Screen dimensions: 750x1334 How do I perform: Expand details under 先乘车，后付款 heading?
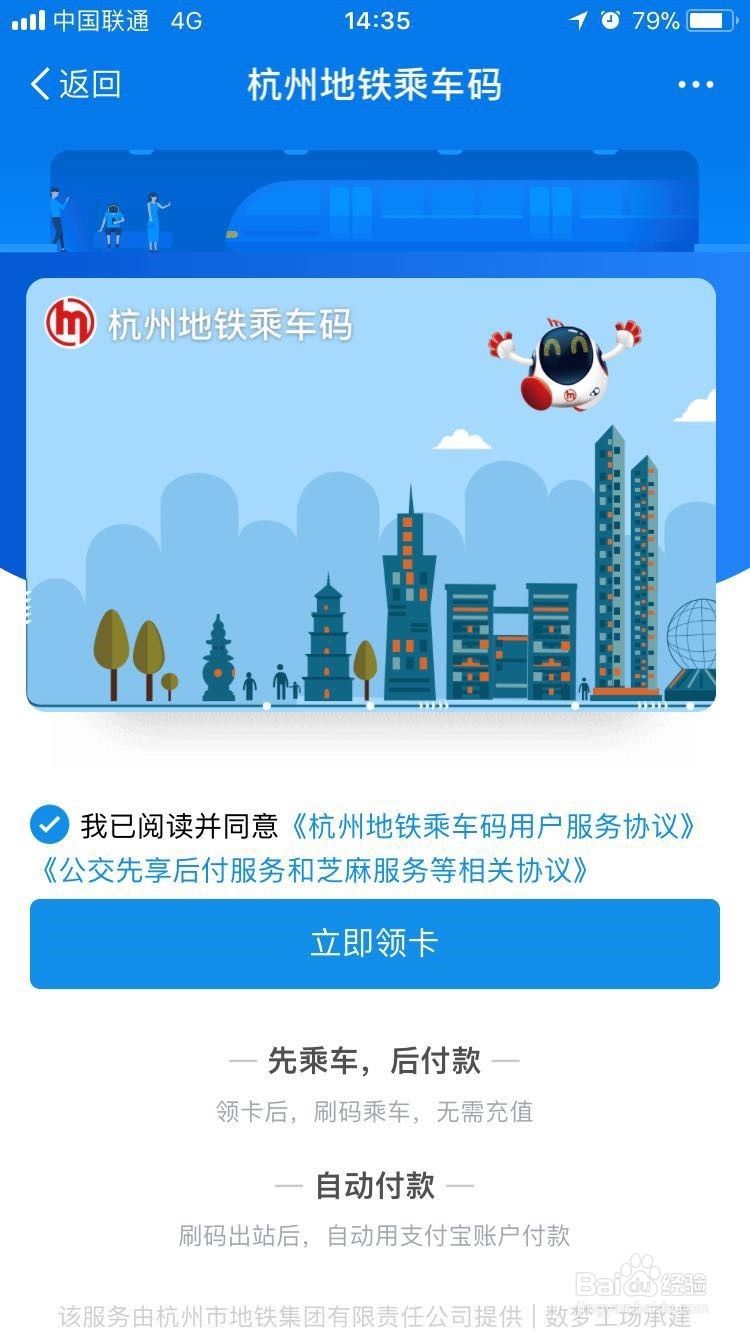pyautogui.click(x=374, y=1062)
